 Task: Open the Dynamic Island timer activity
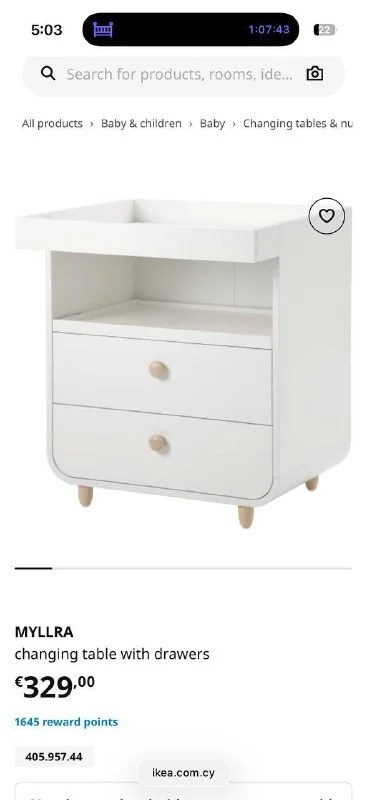191,30
